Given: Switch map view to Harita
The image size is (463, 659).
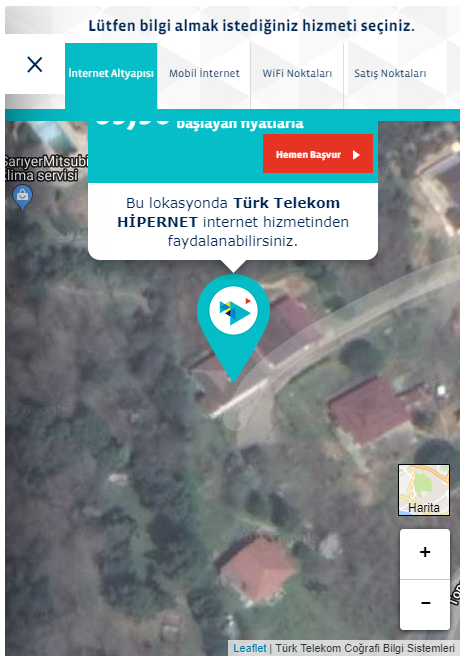Looking at the screenshot, I should (x=424, y=490).
